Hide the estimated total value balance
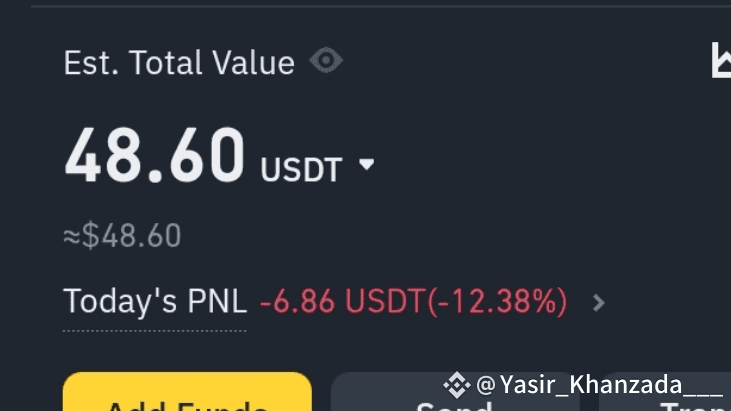 tap(326, 60)
